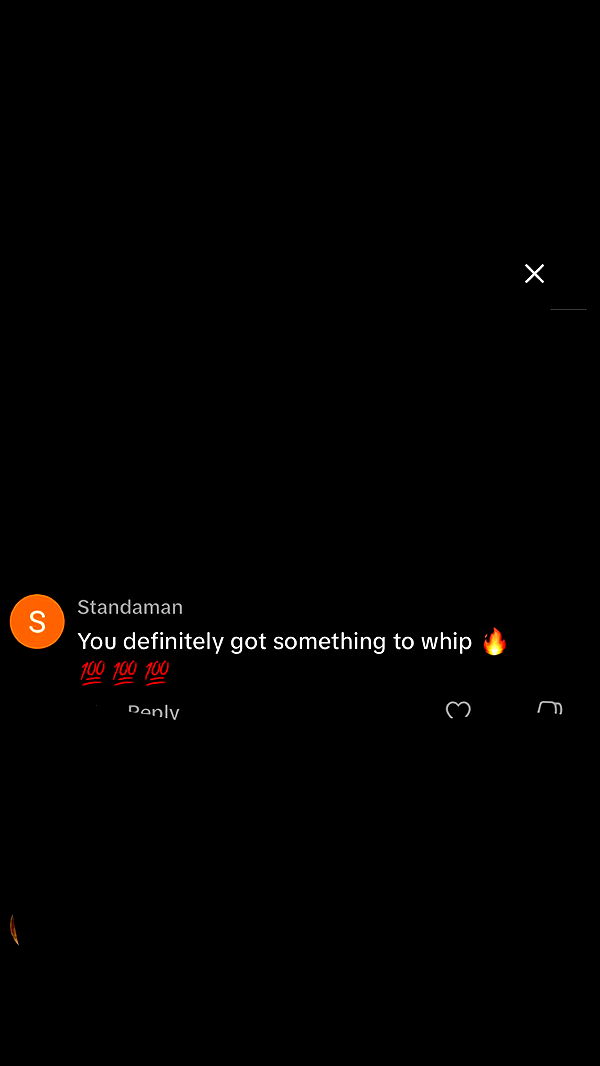The image size is (600, 1066).
Task: Like Standaman's comment with the heart
Action: (x=458, y=710)
